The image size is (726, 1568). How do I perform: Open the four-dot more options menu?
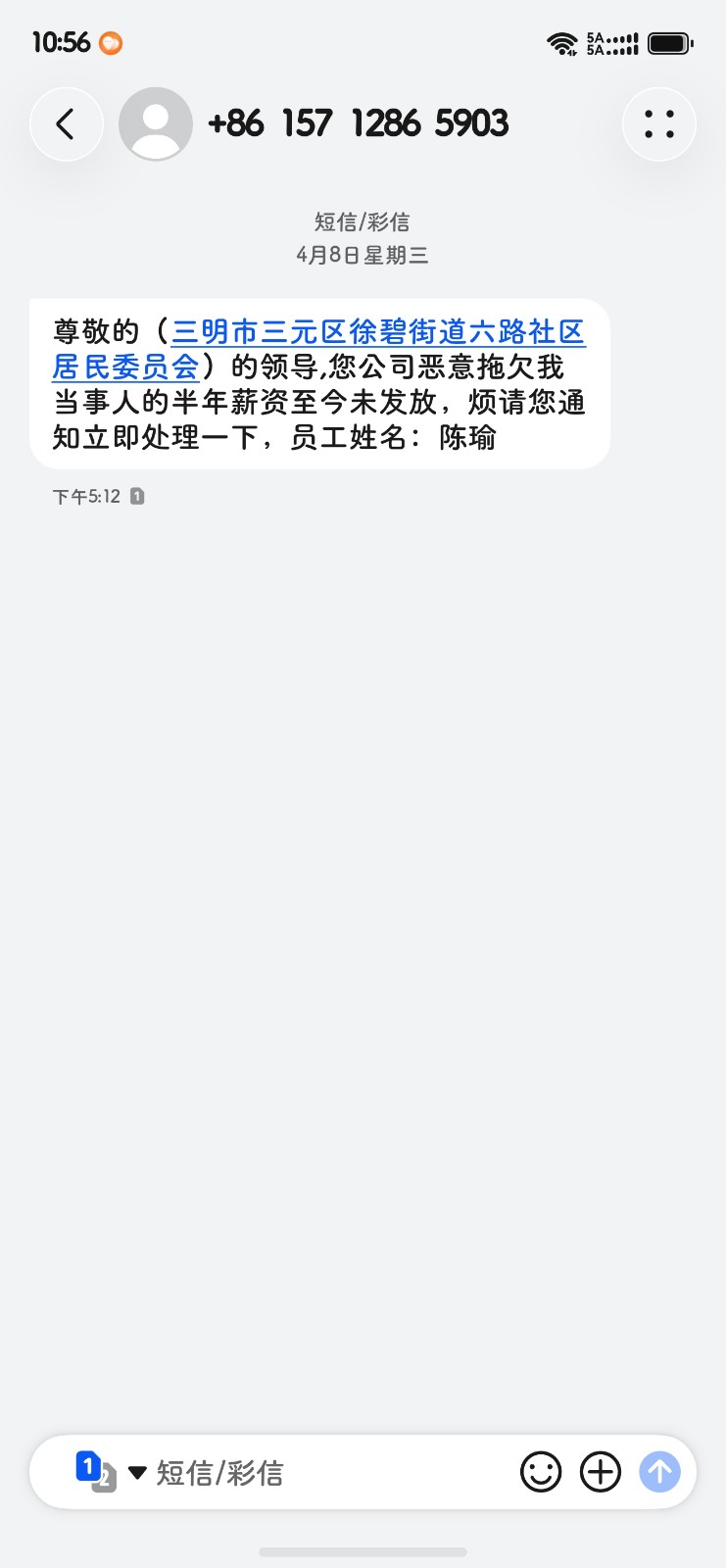658,124
